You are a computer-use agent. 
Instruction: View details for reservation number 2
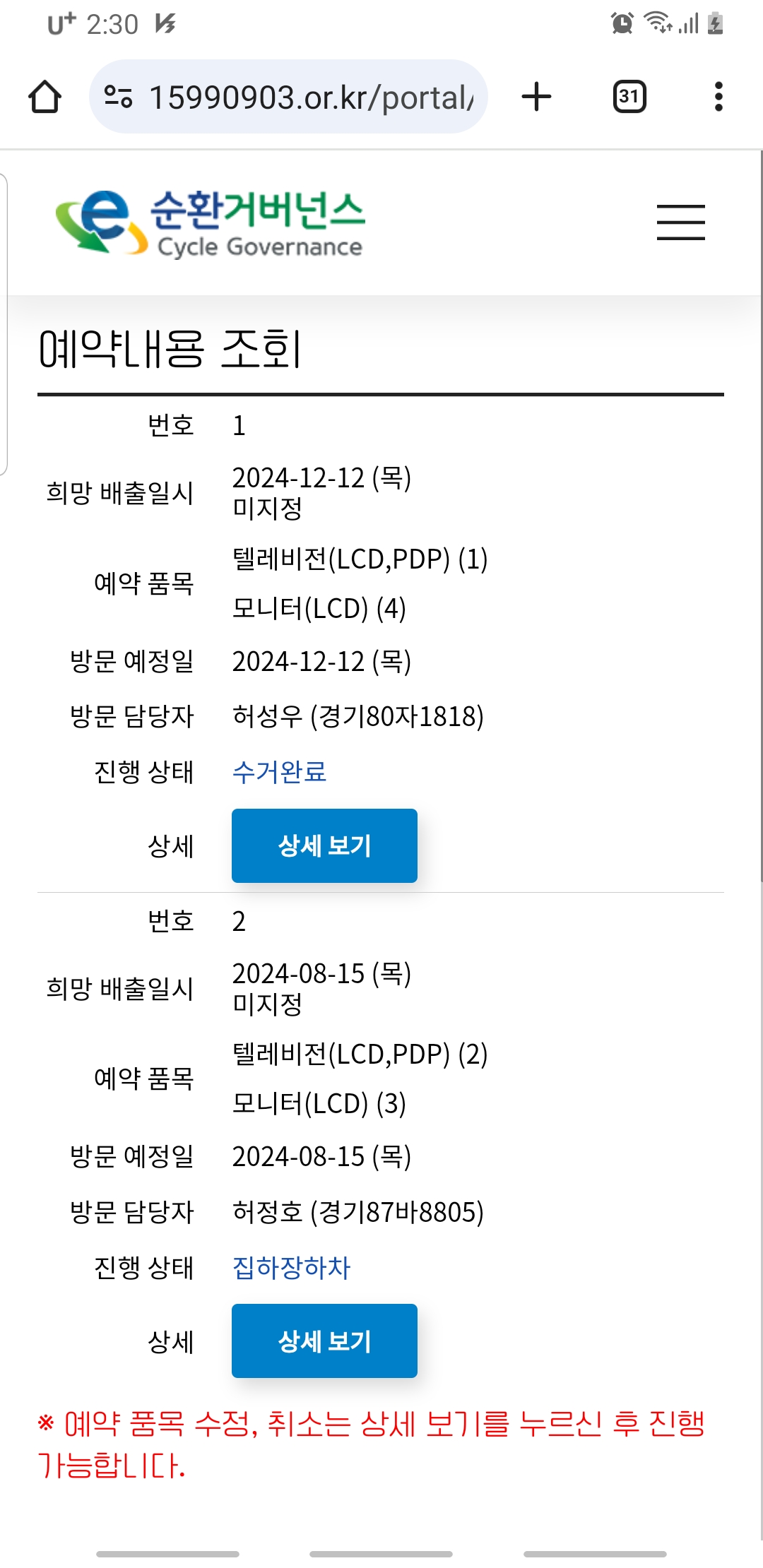(x=324, y=1341)
